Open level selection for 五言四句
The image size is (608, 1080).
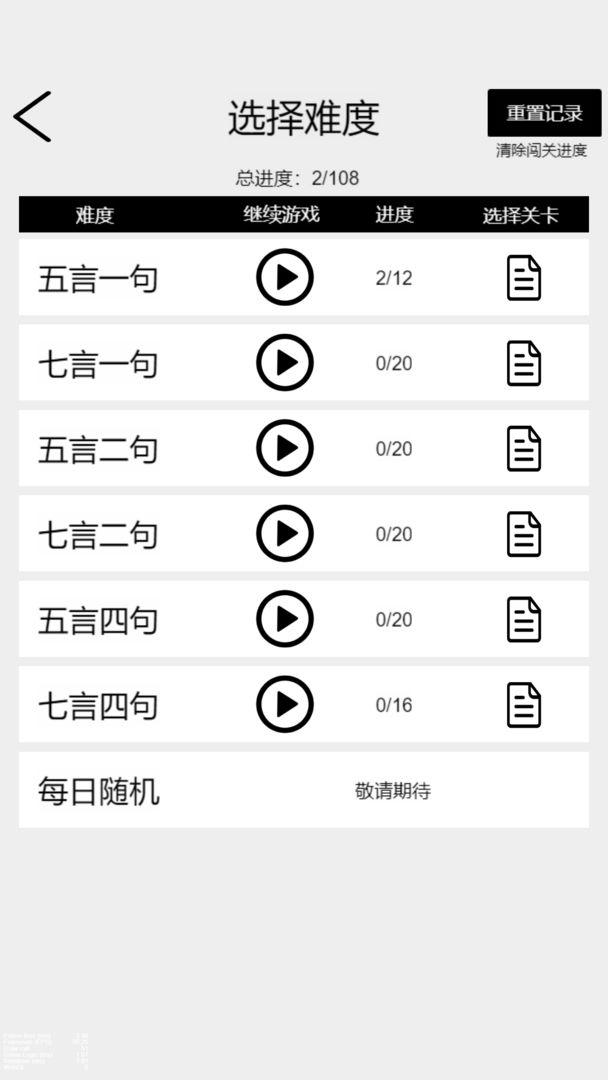[x=524, y=620]
